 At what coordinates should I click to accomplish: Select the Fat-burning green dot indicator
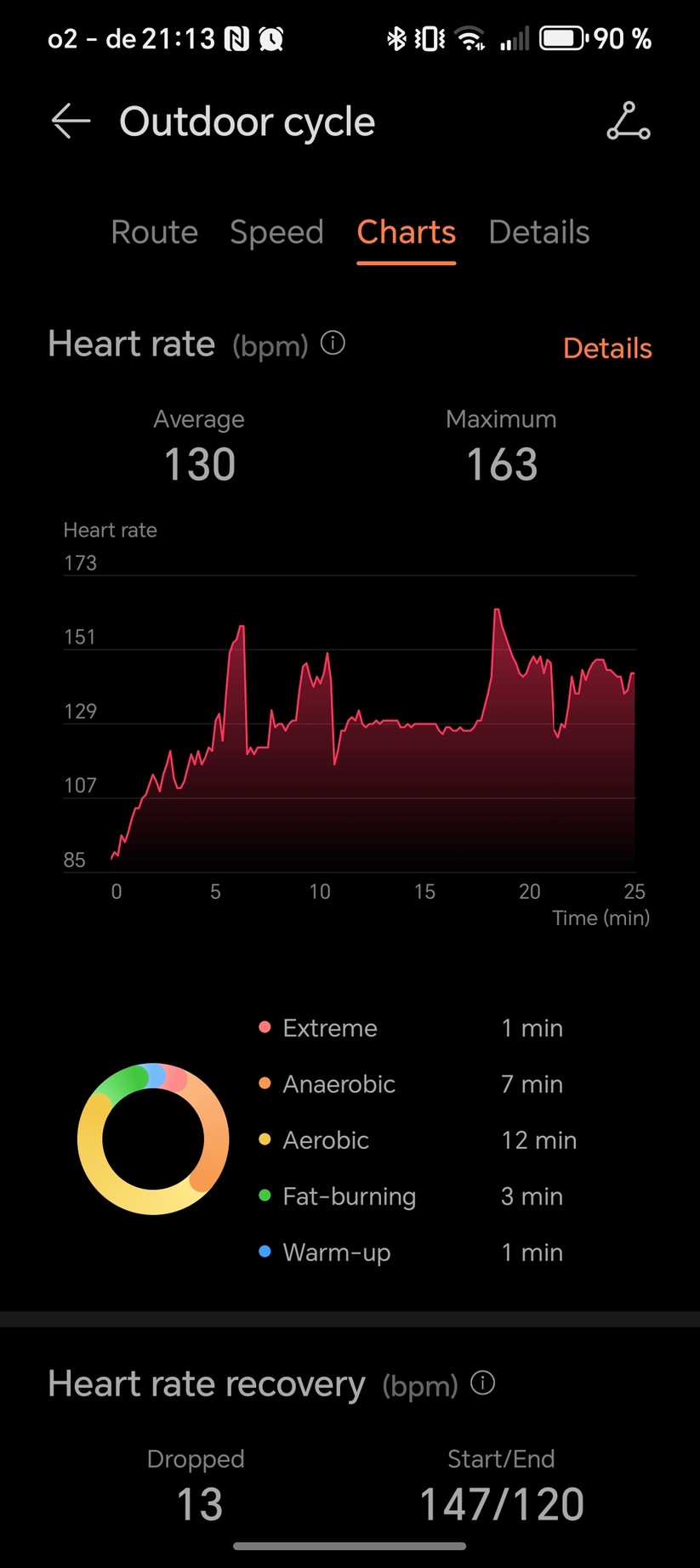tap(265, 1195)
